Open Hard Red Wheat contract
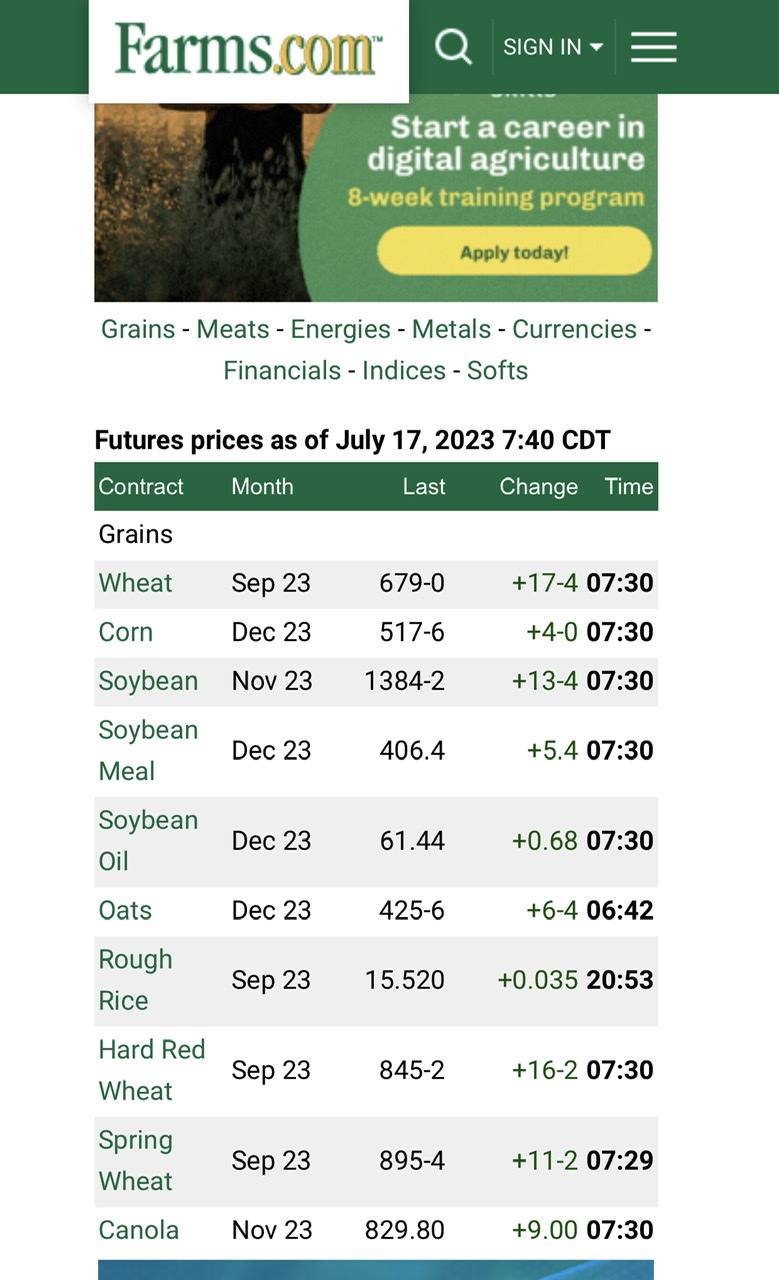 pos(152,1070)
